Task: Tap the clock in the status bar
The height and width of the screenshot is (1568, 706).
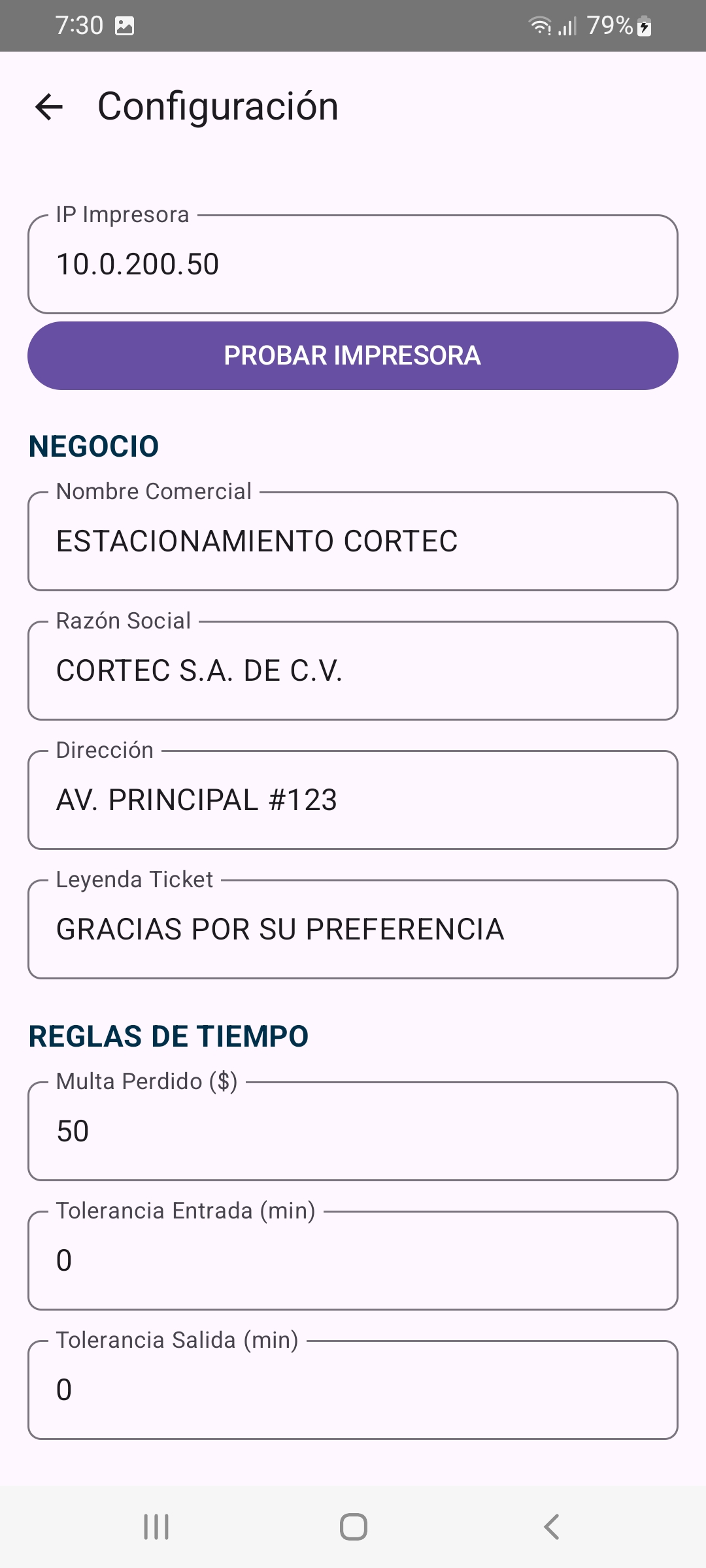Action: click(x=78, y=25)
